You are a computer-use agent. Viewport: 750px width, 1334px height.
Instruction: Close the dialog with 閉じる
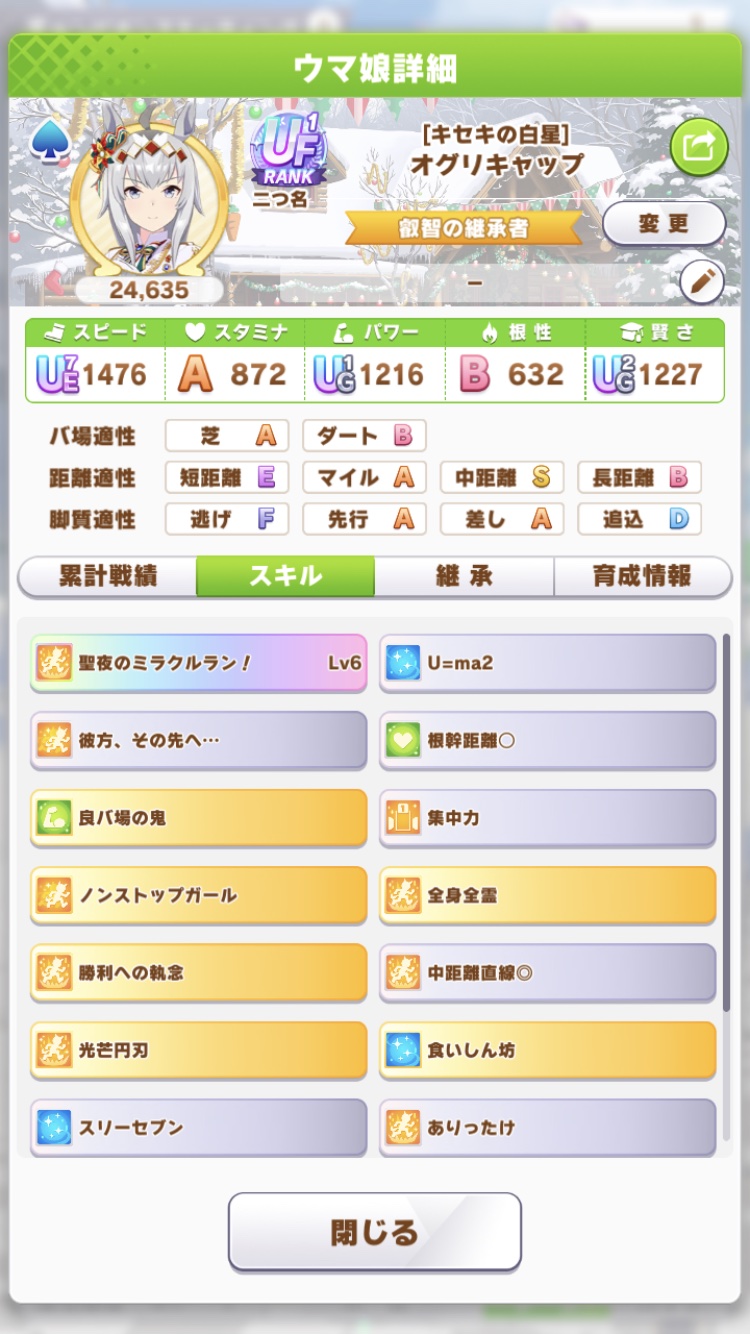coord(375,1232)
